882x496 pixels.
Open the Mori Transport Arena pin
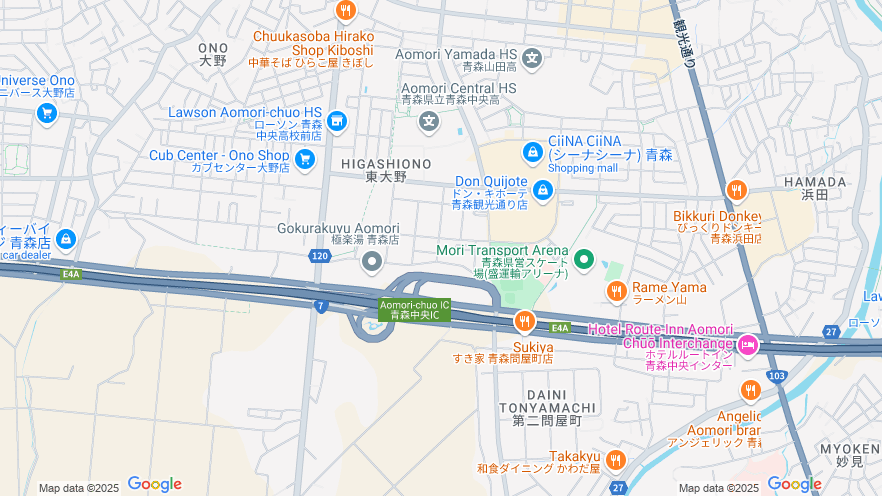pos(584,260)
